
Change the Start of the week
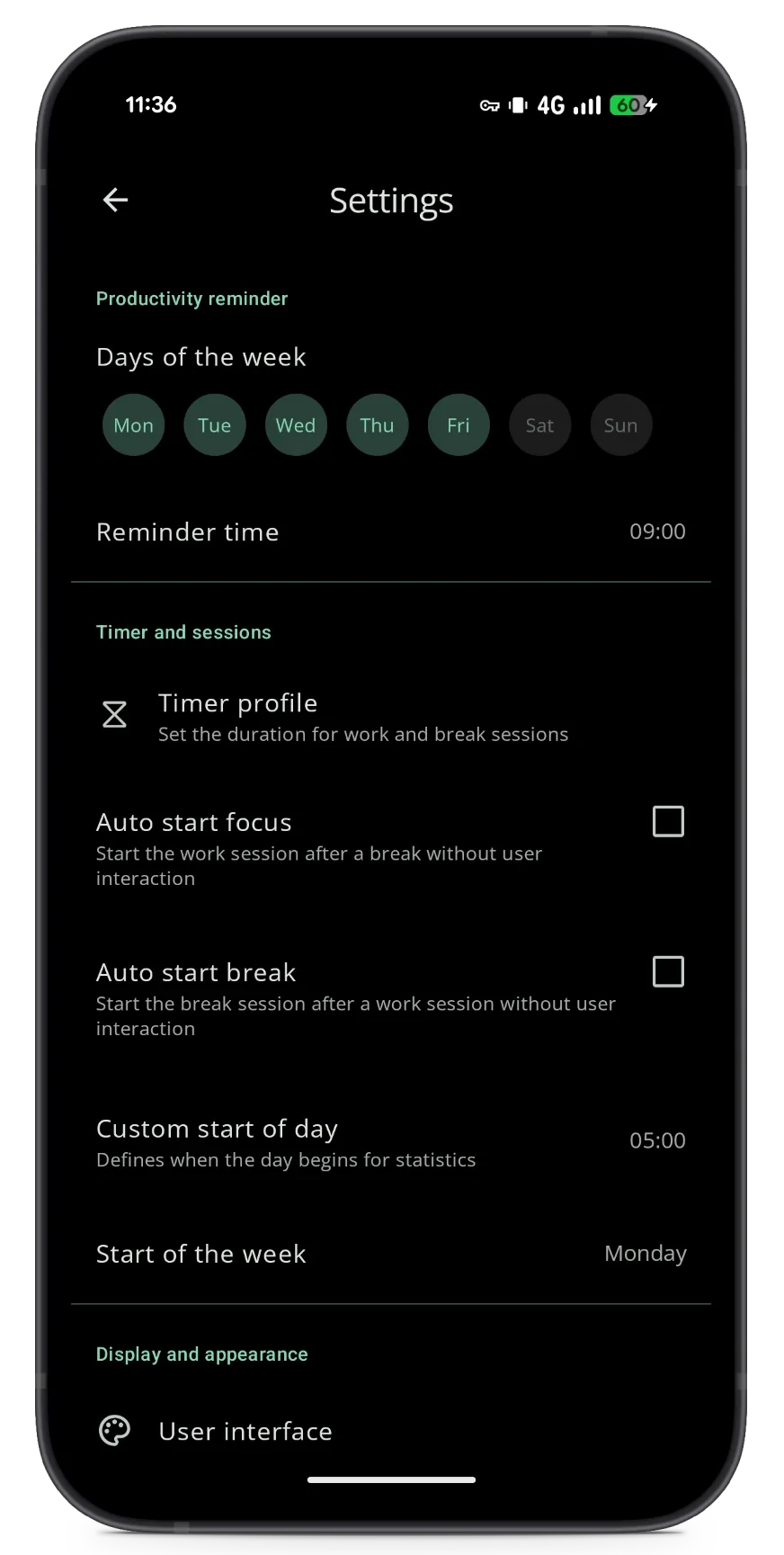(x=390, y=1254)
